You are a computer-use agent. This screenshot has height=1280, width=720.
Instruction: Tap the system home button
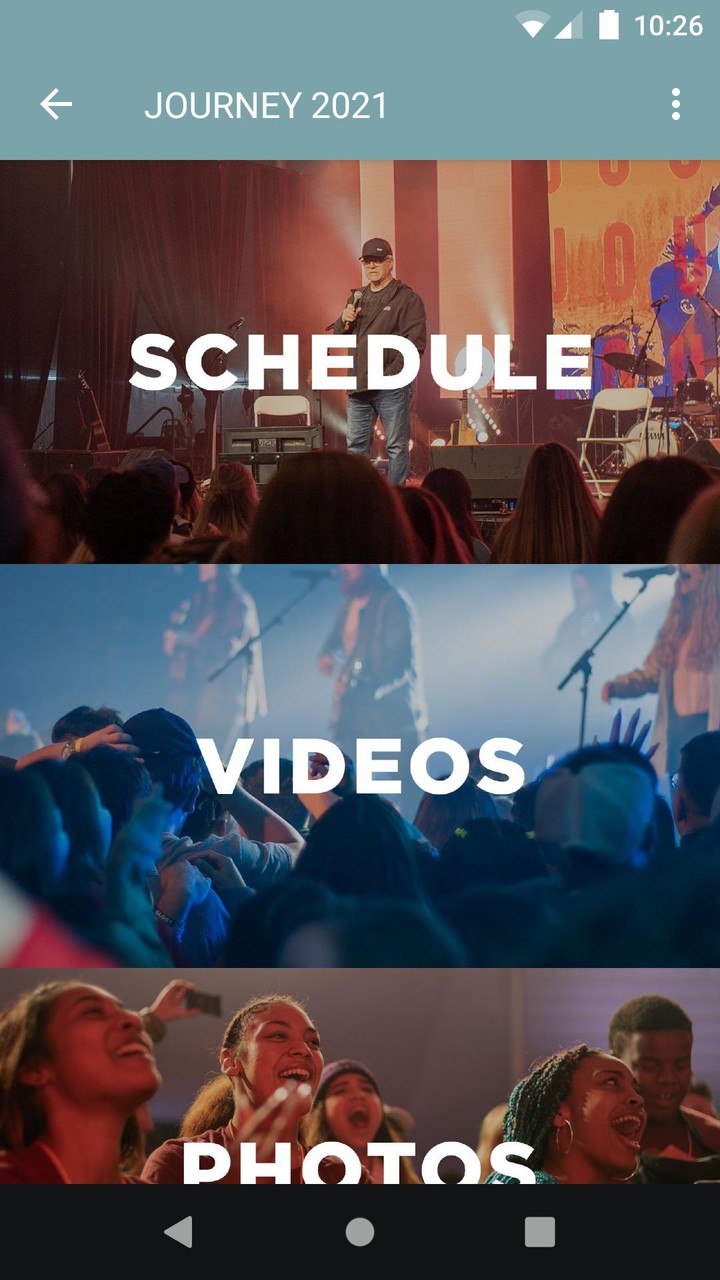(x=360, y=1232)
